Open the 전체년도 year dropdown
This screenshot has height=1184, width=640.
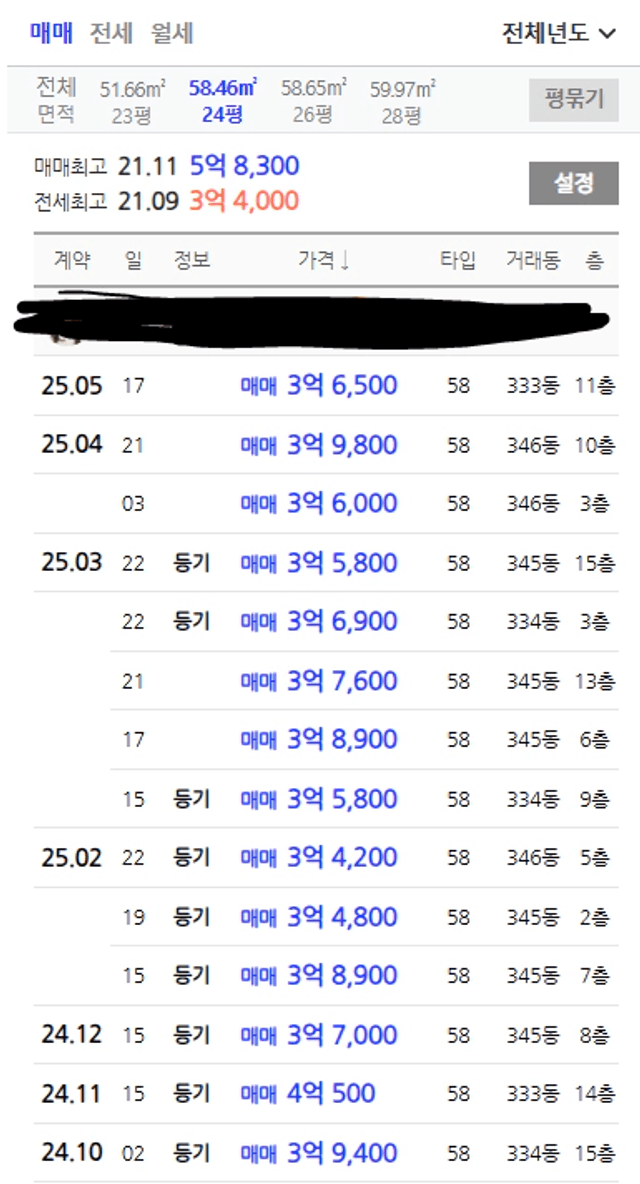point(559,34)
